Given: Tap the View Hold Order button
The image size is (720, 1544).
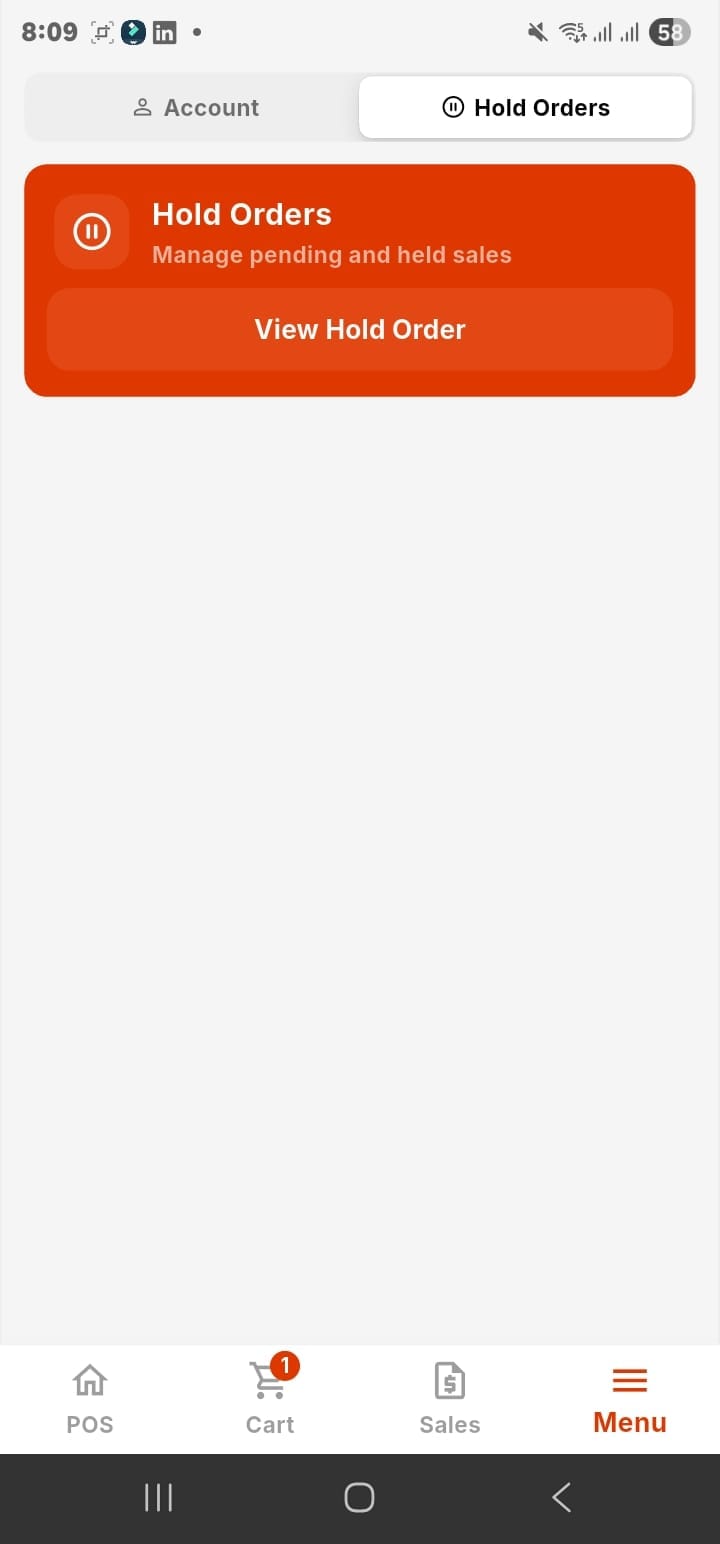Looking at the screenshot, I should click(x=360, y=329).
